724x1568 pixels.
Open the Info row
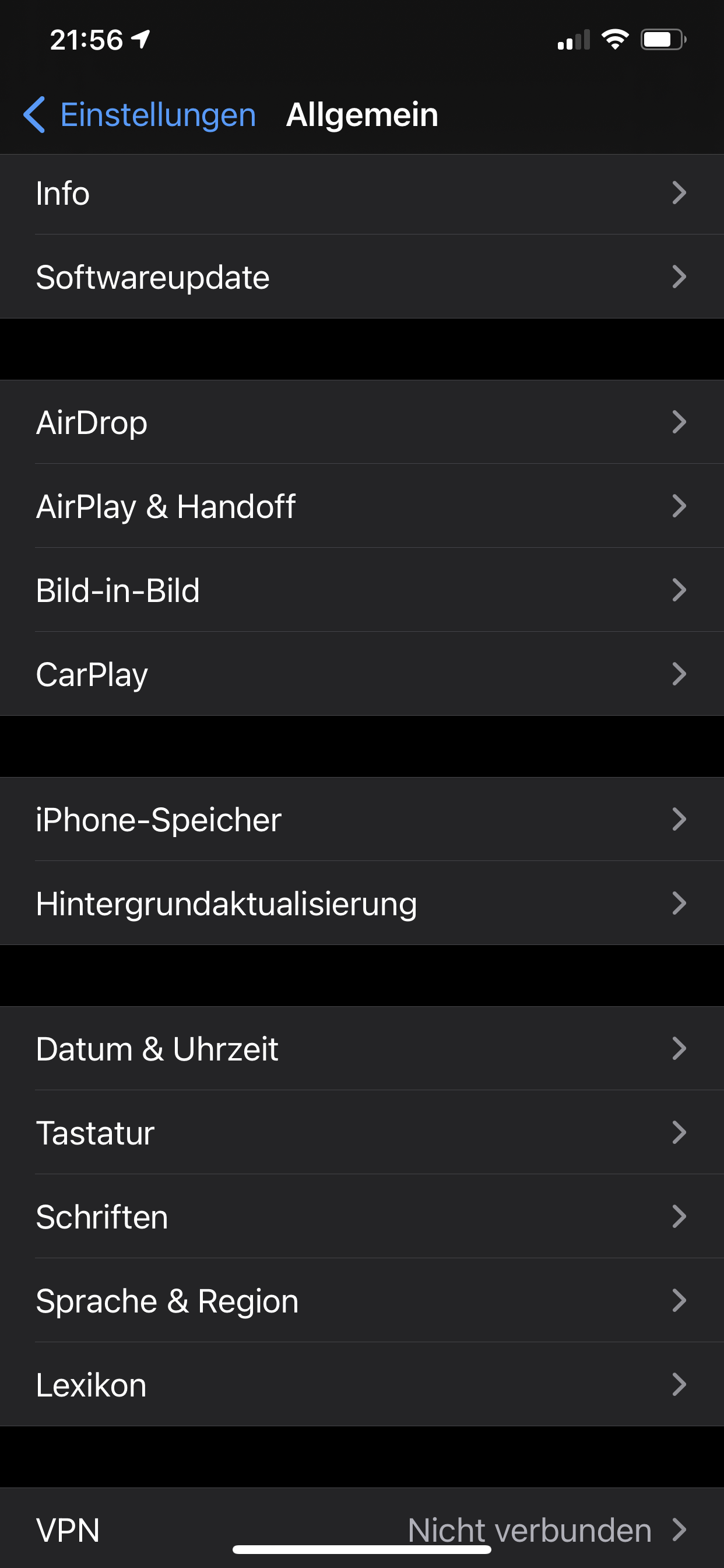click(x=361, y=194)
